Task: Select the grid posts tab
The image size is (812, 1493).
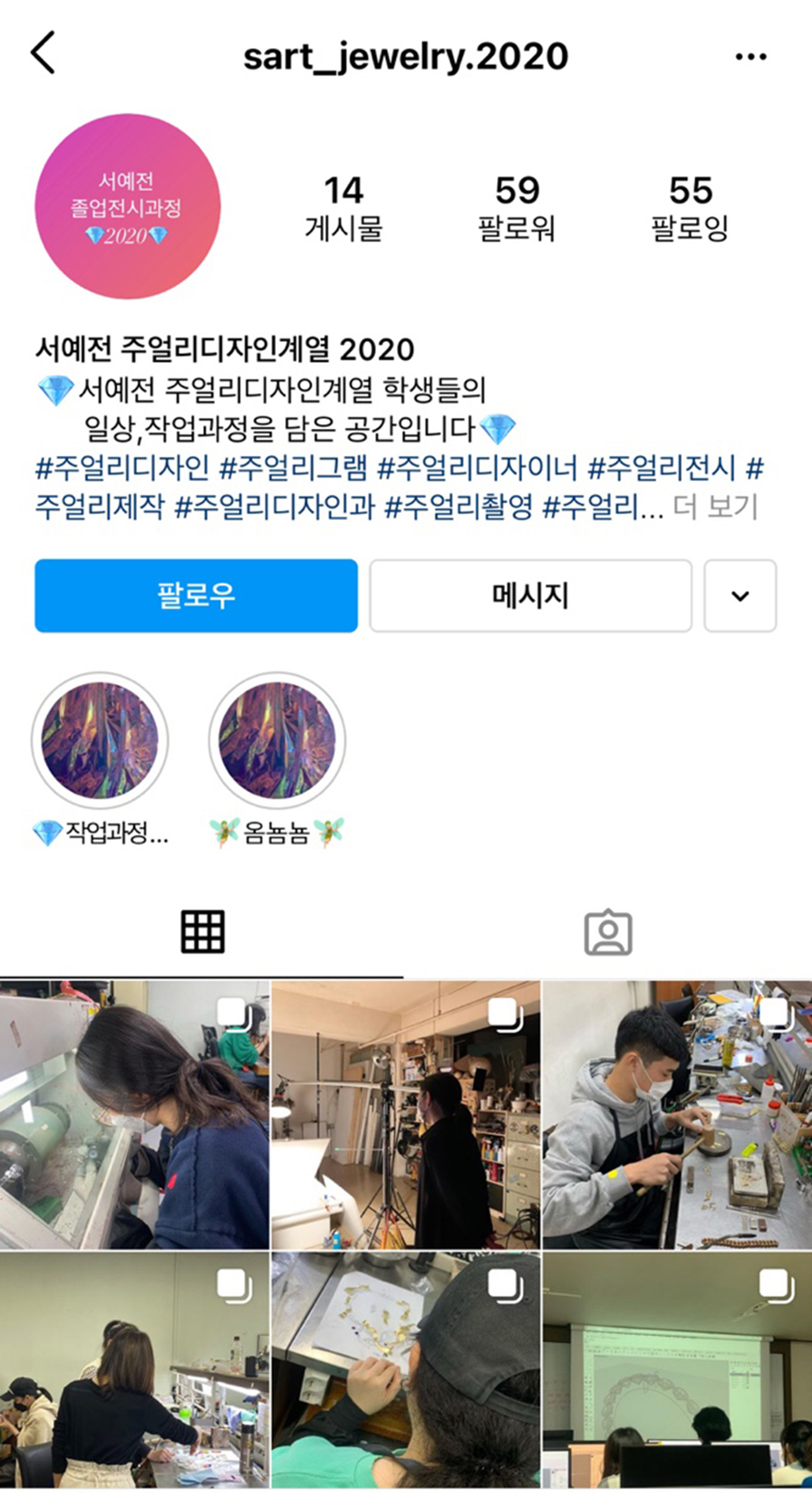Action: click(x=202, y=933)
